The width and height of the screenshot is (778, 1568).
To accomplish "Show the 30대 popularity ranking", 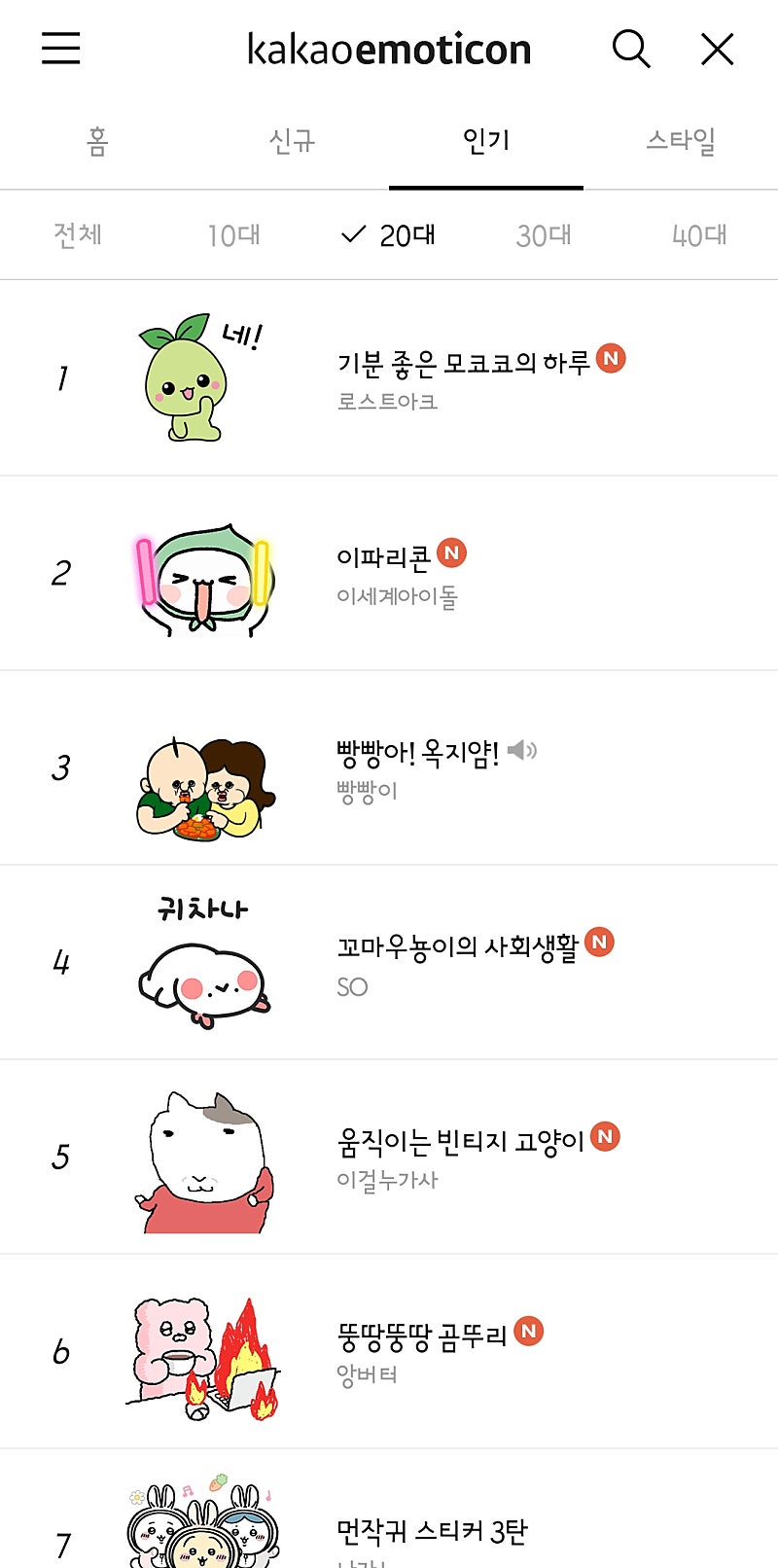I will 544,235.
